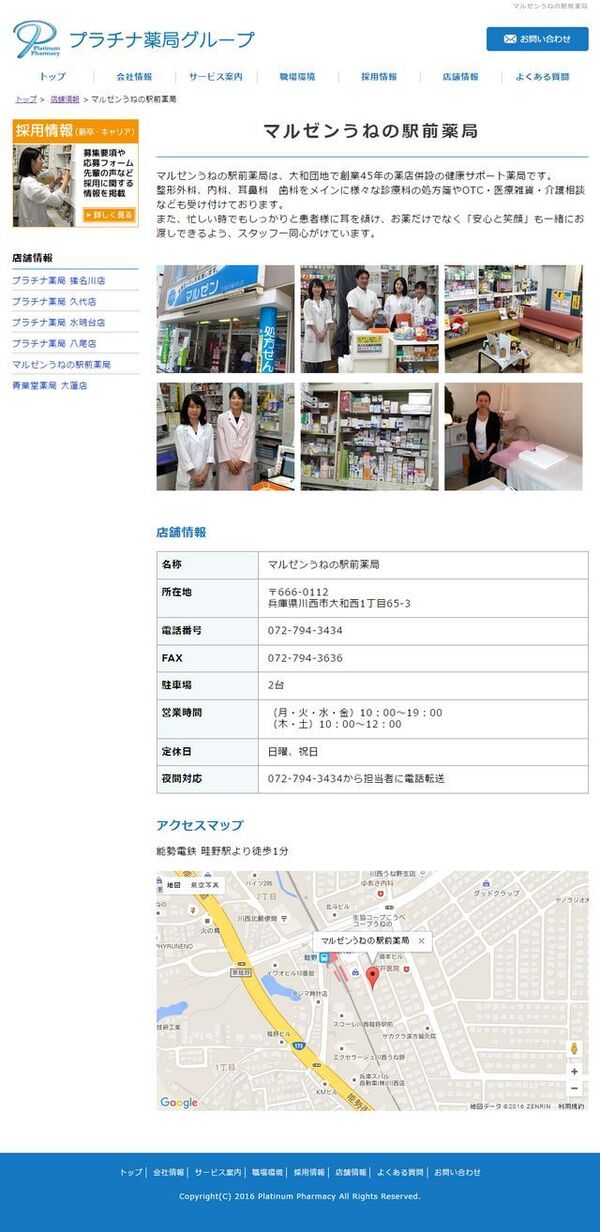600x1232 pixels.
Task: Open プラチナ薬局 八尾店 store page
Action: [x=55, y=344]
